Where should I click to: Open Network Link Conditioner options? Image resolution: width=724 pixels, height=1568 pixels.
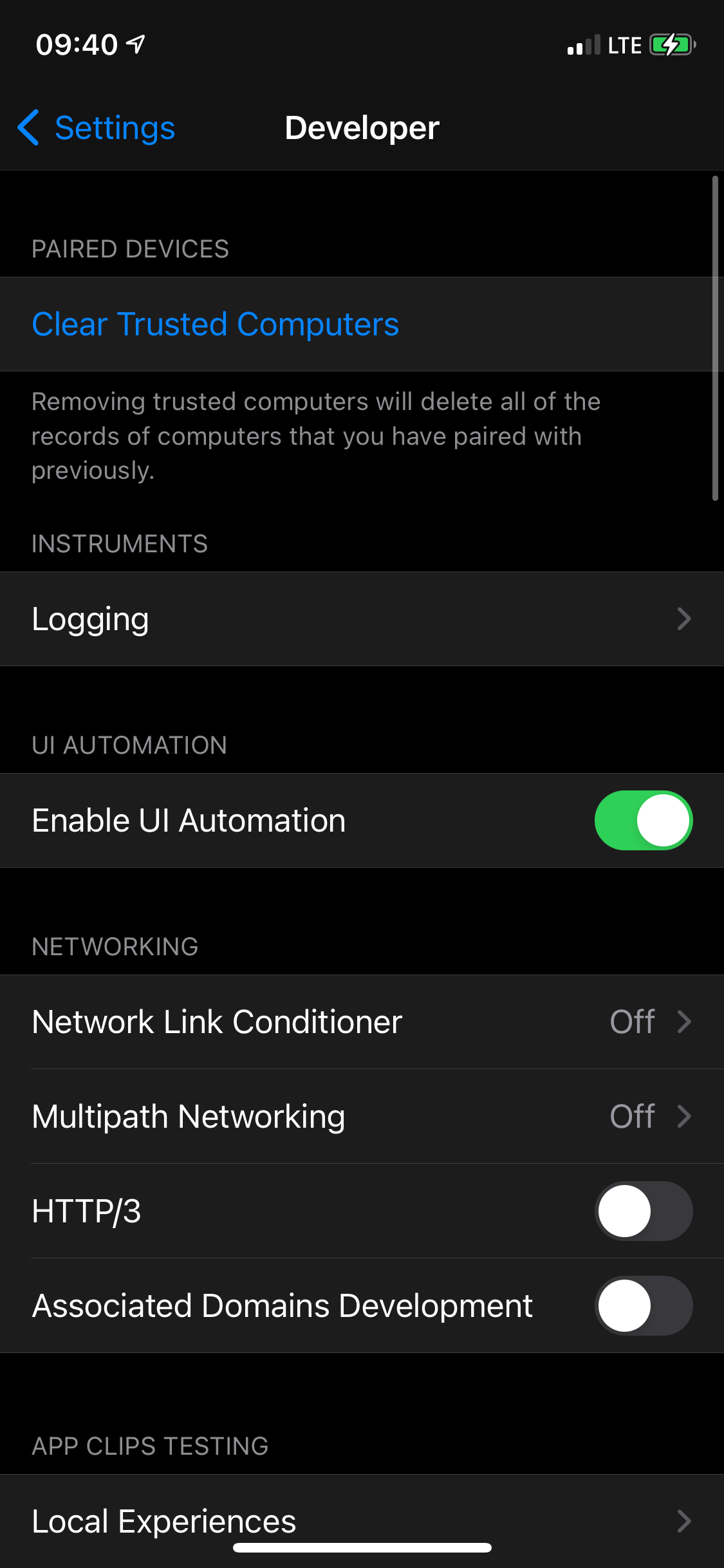(362, 1022)
